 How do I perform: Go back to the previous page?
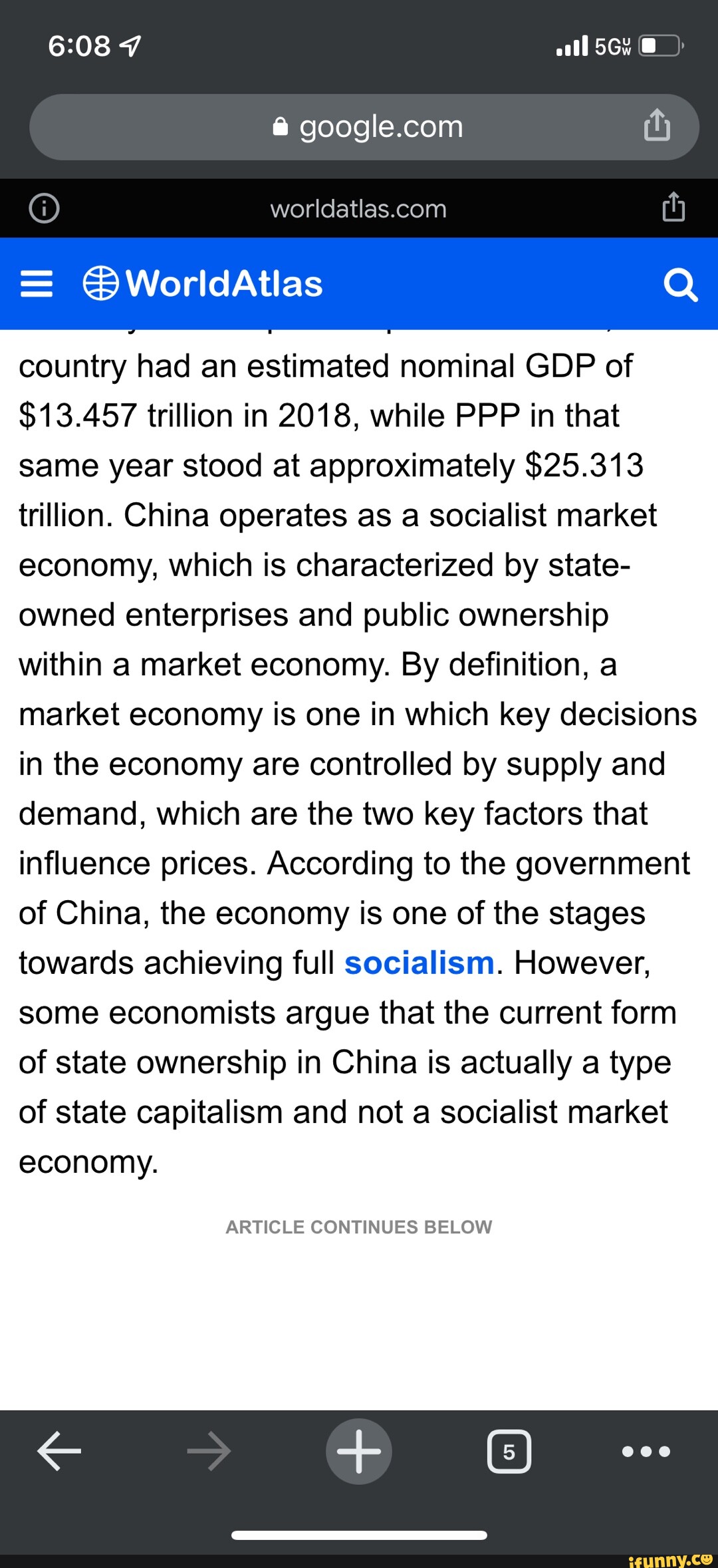coord(59,1451)
